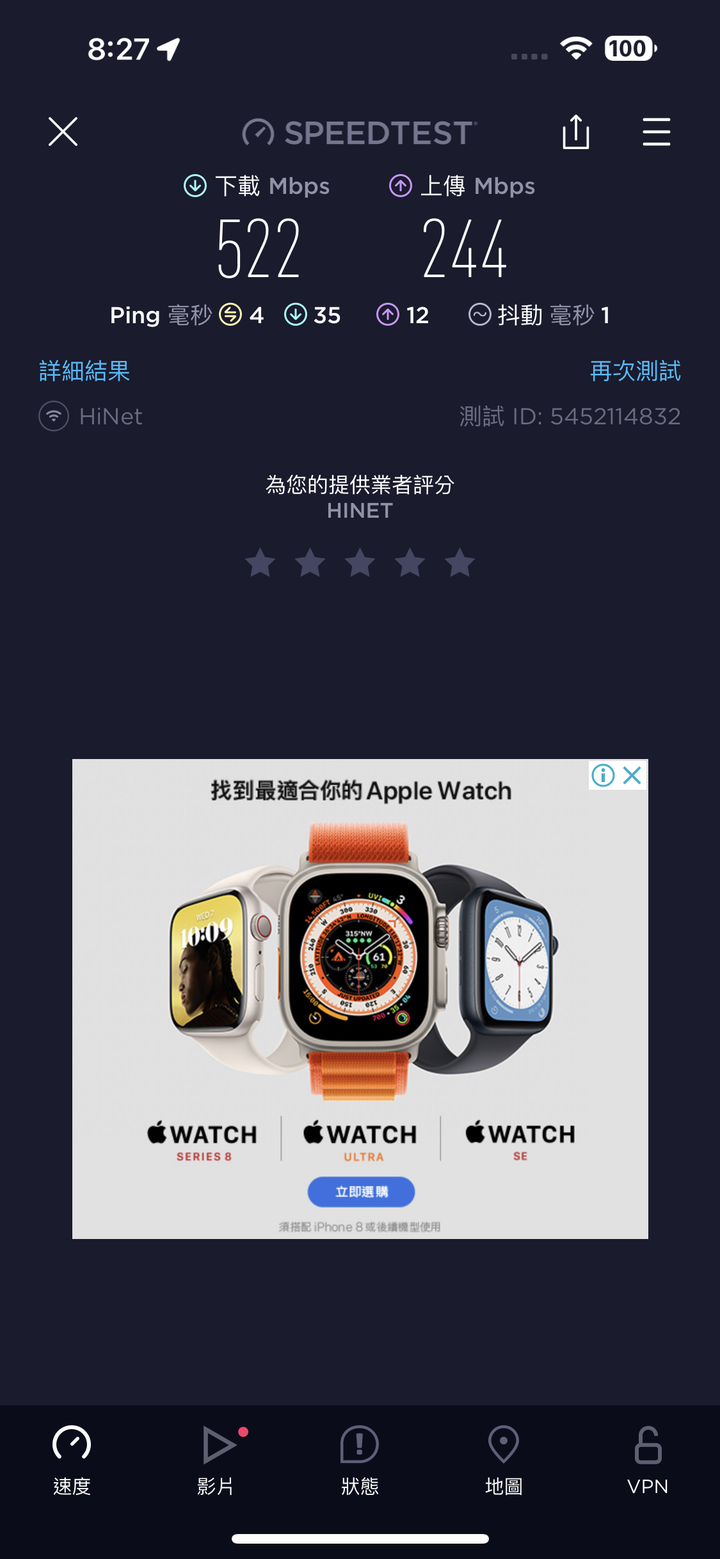Switch to the 影片 tab
The width and height of the screenshot is (720, 1559).
click(216, 1460)
